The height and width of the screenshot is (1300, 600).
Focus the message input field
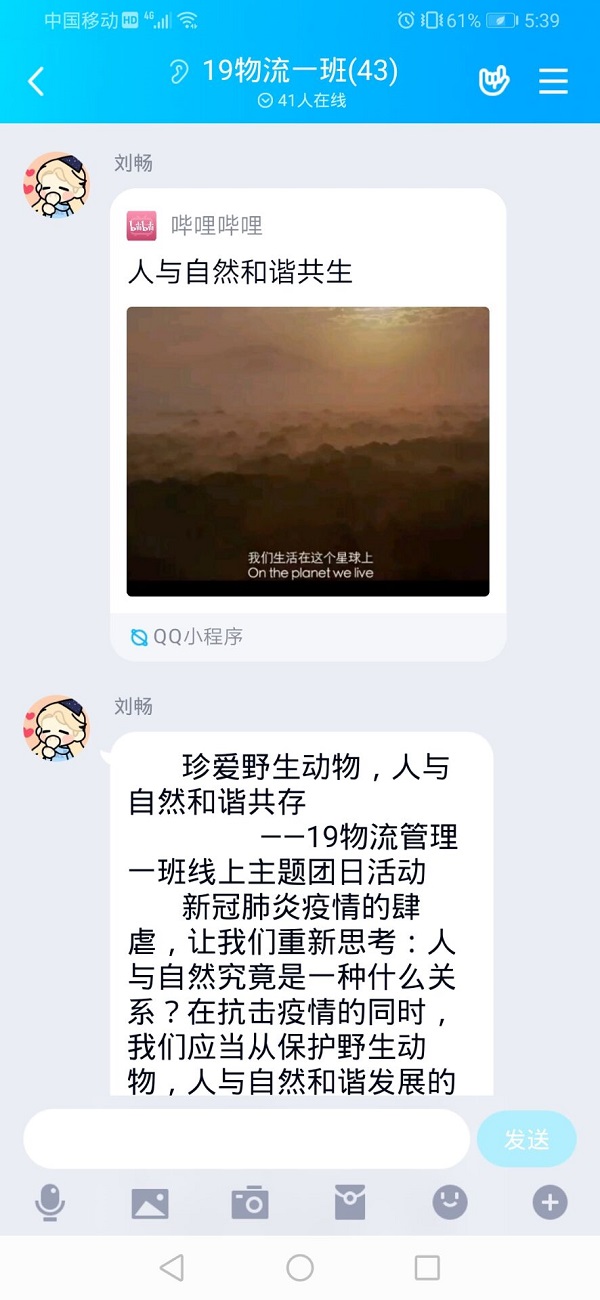coord(246,1138)
